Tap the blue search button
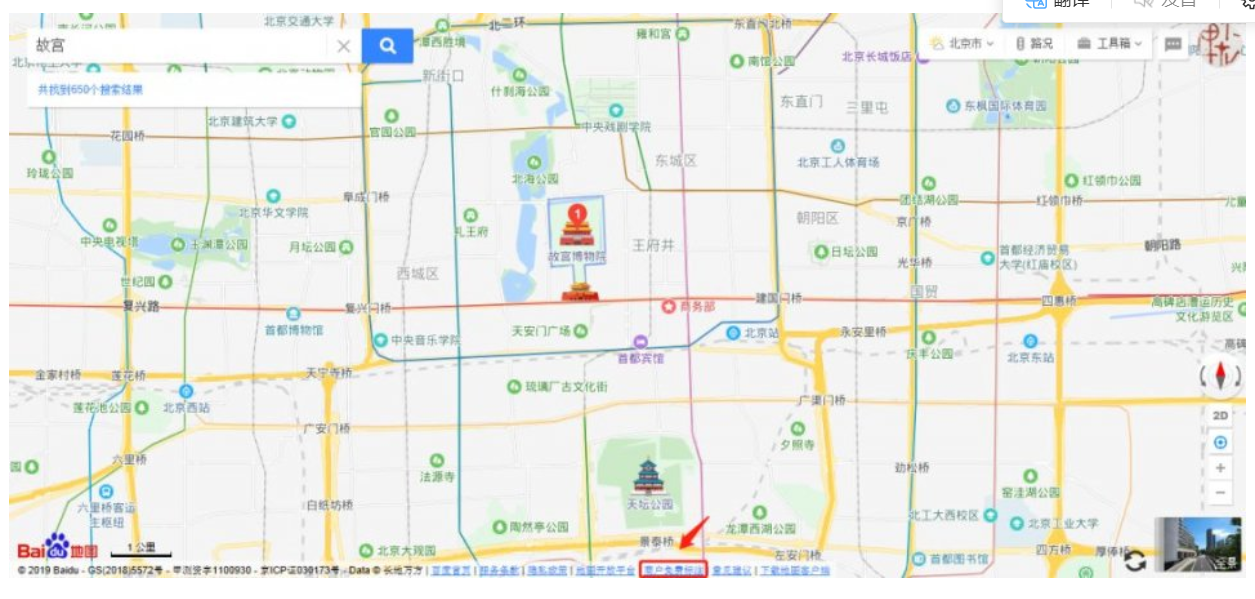Image resolution: width=1255 pixels, height=599 pixels. pyautogui.click(x=387, y=46)
